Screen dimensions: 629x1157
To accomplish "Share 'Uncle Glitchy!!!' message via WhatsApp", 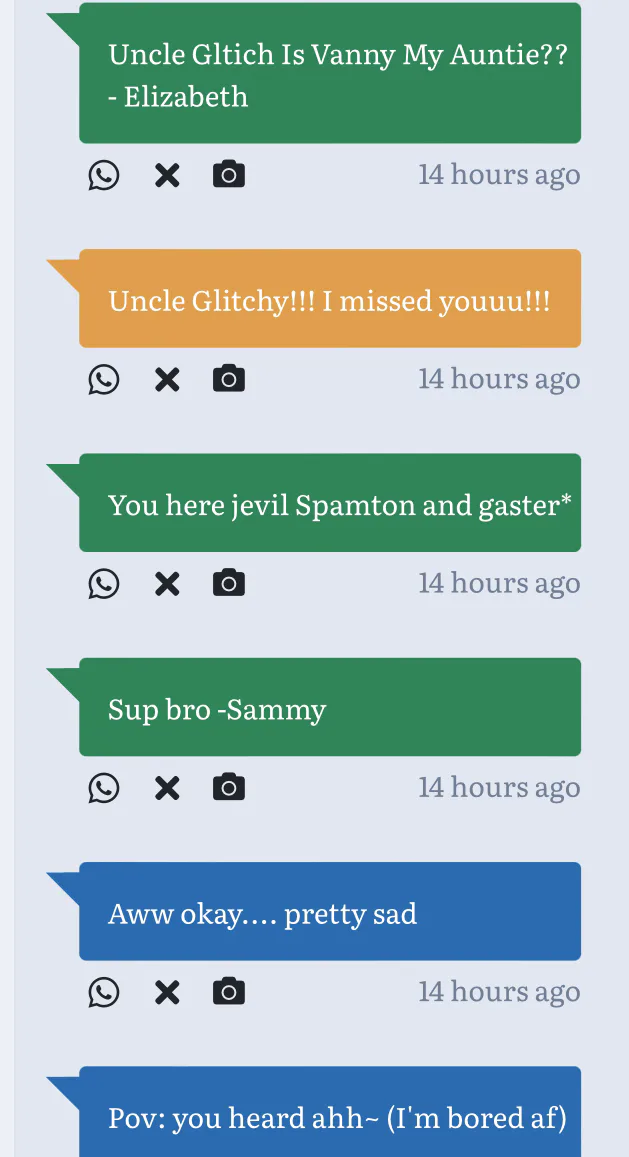I will (104, 379).
